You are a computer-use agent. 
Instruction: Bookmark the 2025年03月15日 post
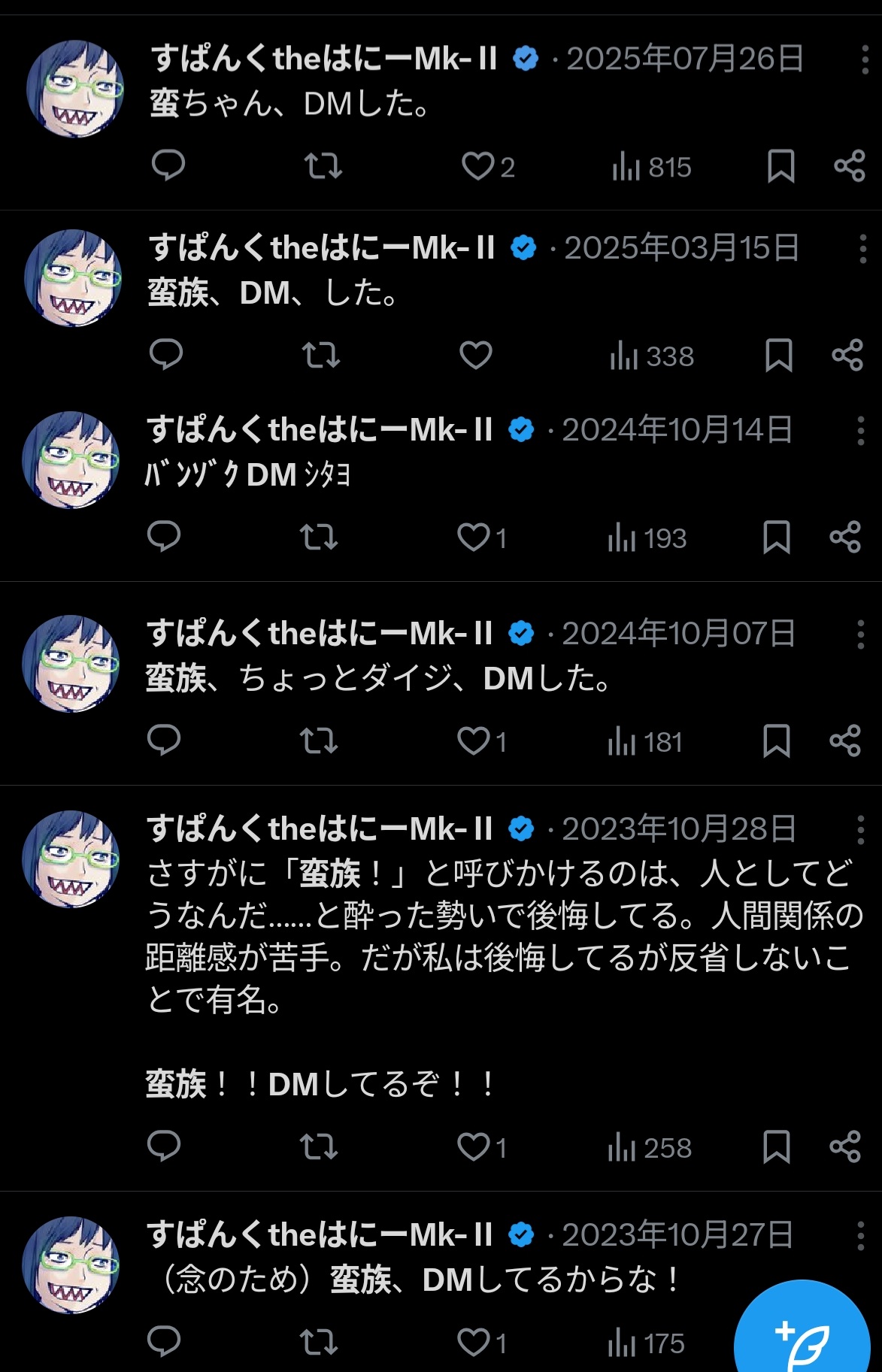point(778,355)
